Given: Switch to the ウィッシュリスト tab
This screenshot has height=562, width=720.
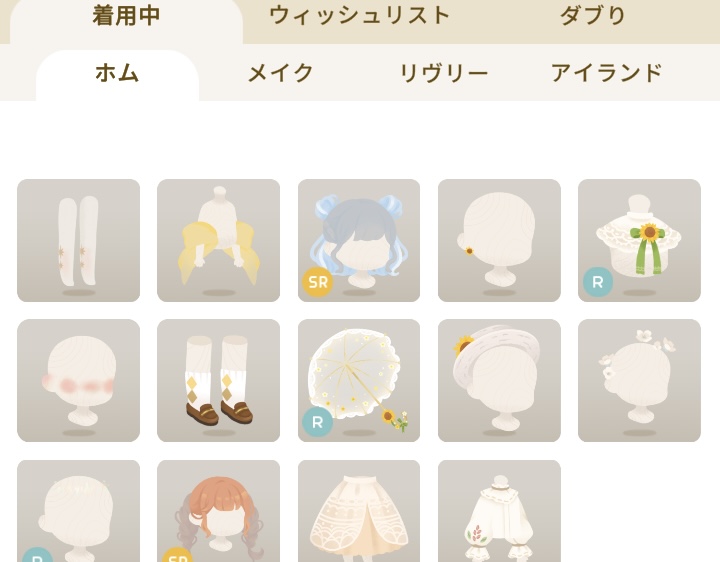Looking at the screenshot, I should (x=360, y=15).
